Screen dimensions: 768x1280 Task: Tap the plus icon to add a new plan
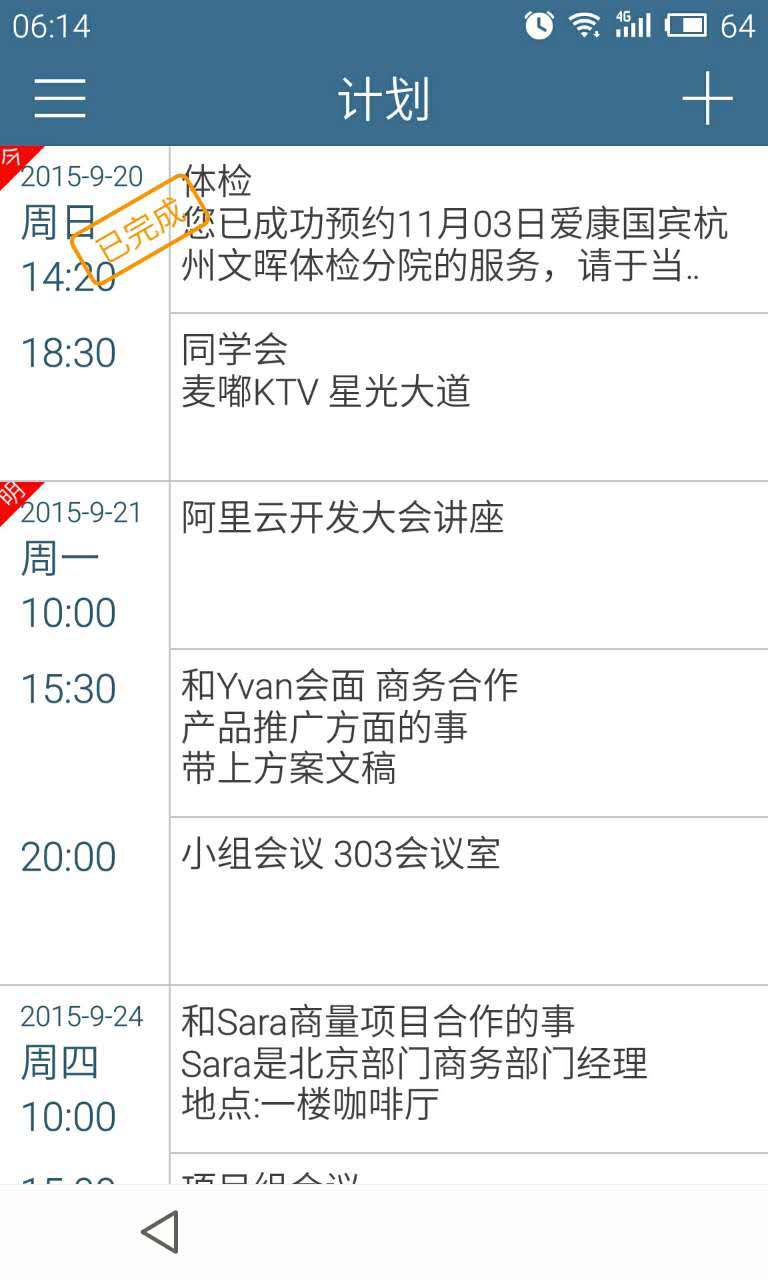(708, 97)
